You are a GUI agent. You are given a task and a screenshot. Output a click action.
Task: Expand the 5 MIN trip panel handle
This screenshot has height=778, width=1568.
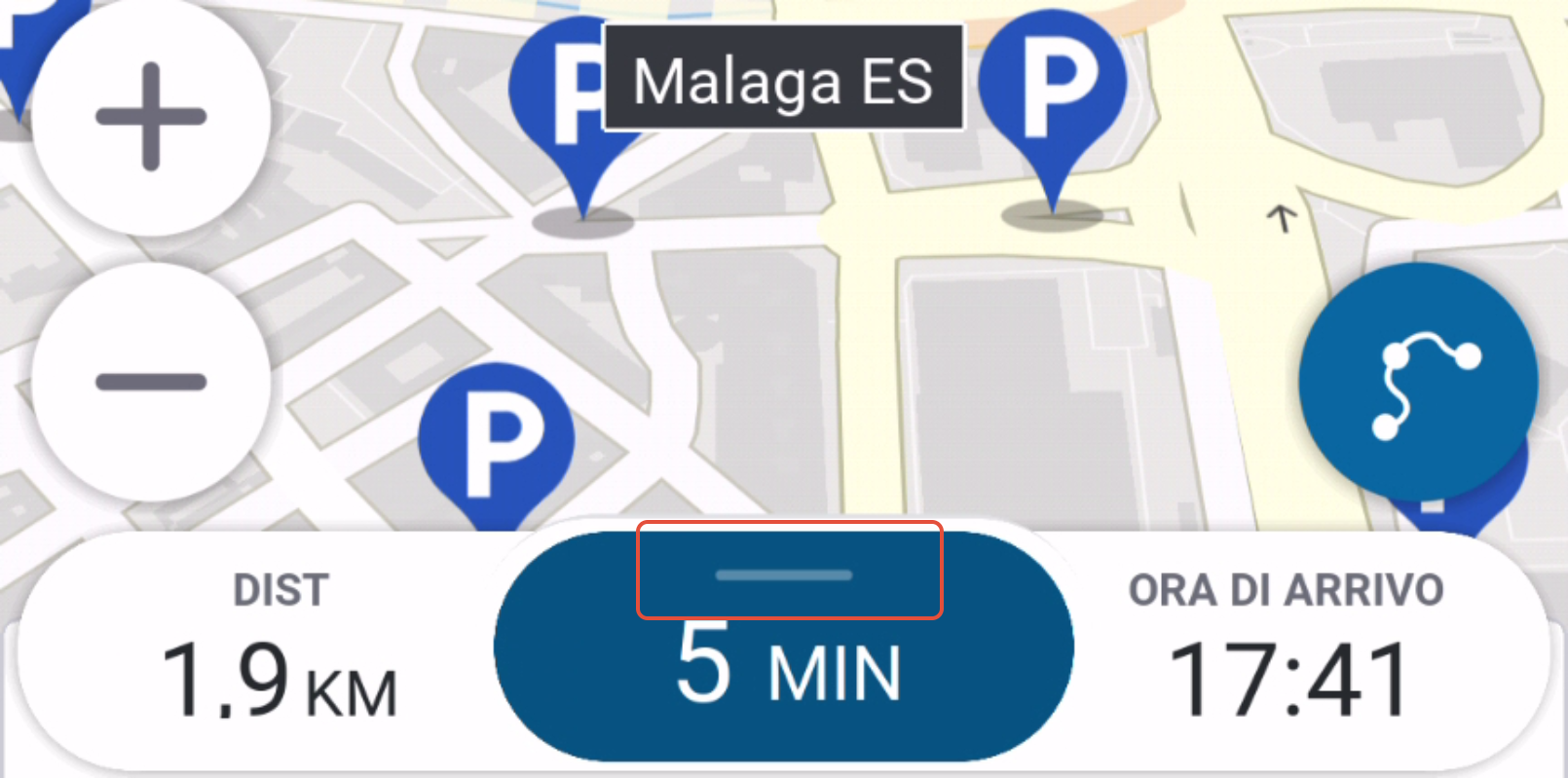(785, 574)
